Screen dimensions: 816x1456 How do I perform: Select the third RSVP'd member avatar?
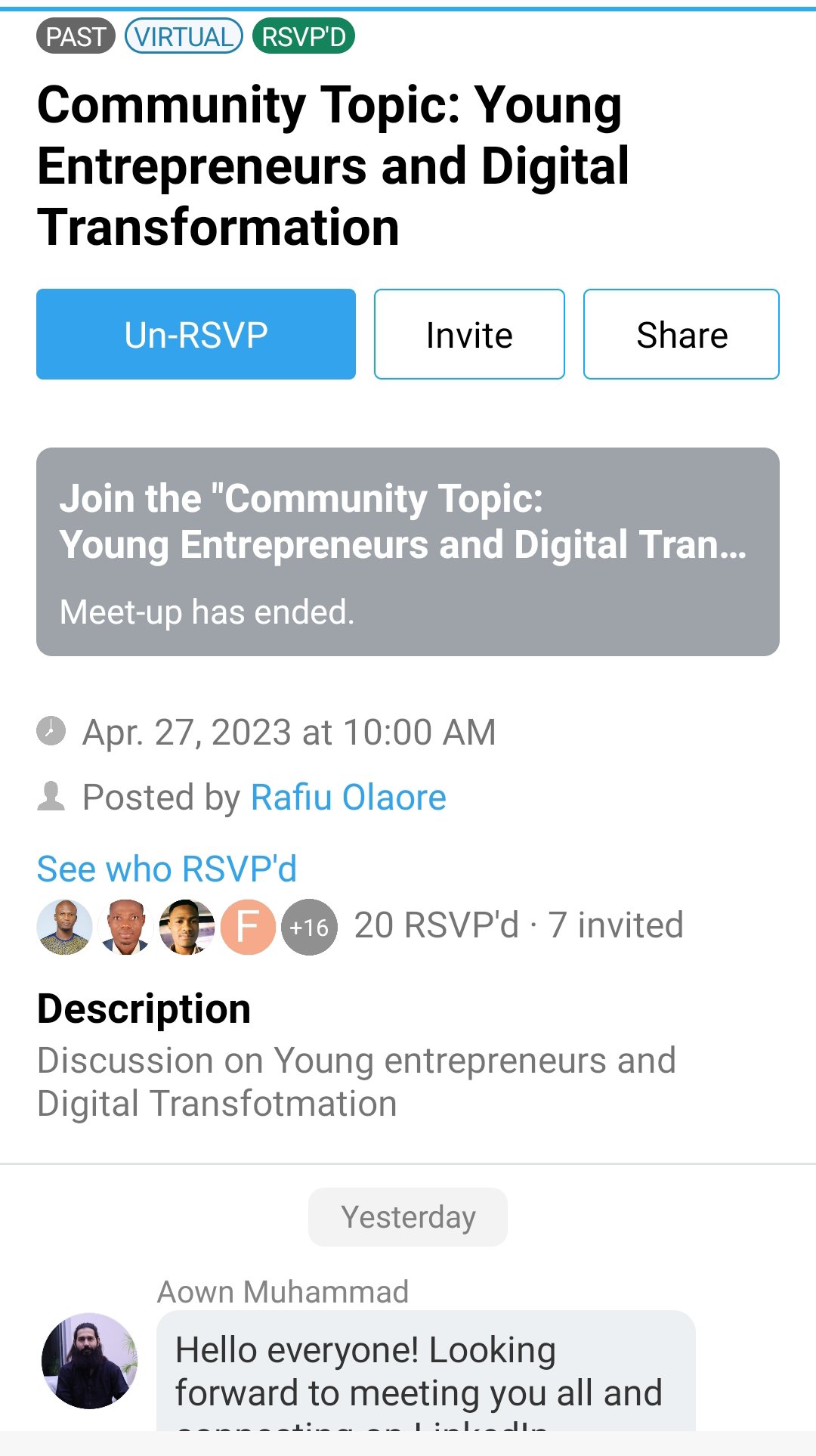186,925
